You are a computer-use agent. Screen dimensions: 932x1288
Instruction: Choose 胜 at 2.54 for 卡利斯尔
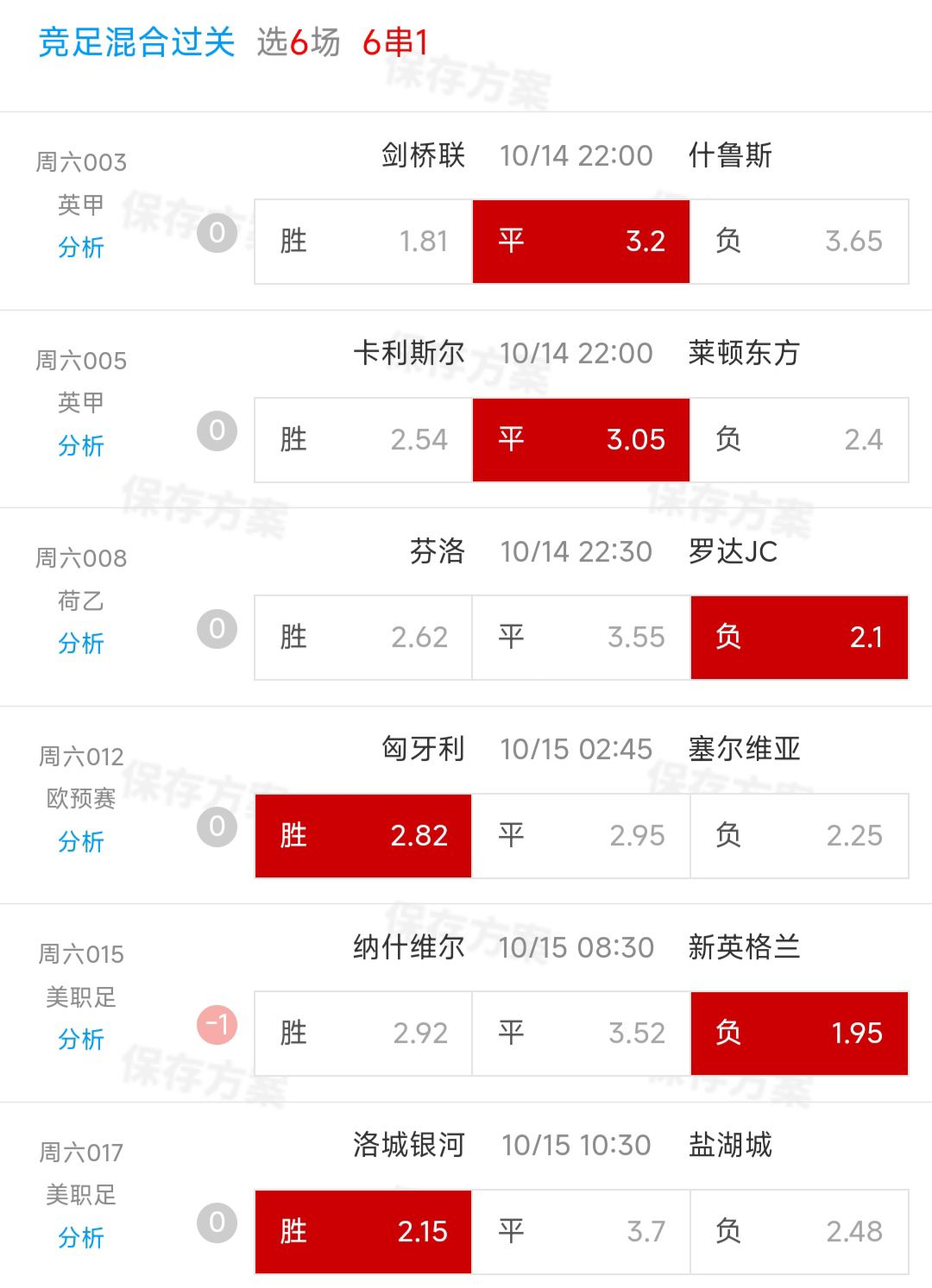363,440
